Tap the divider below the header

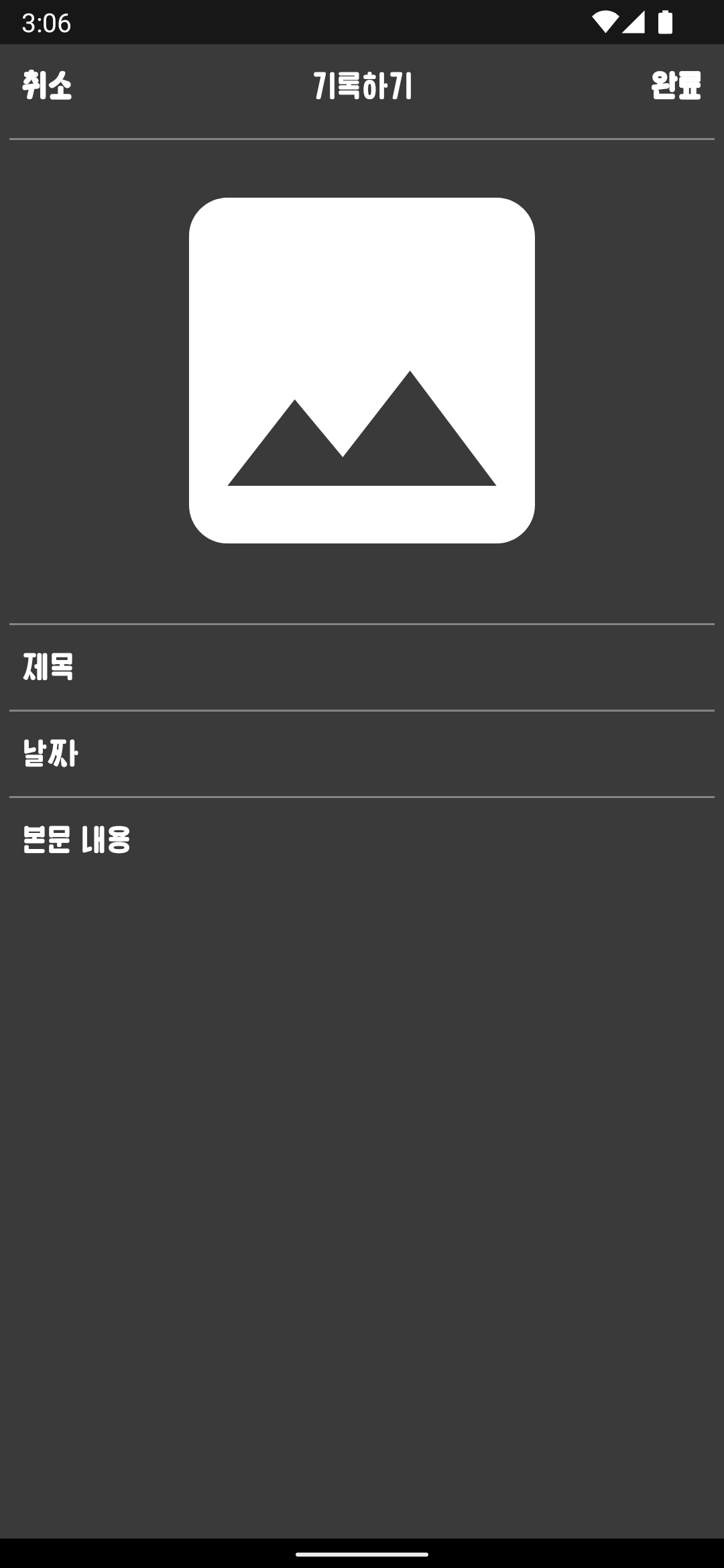tap(362, 136)
